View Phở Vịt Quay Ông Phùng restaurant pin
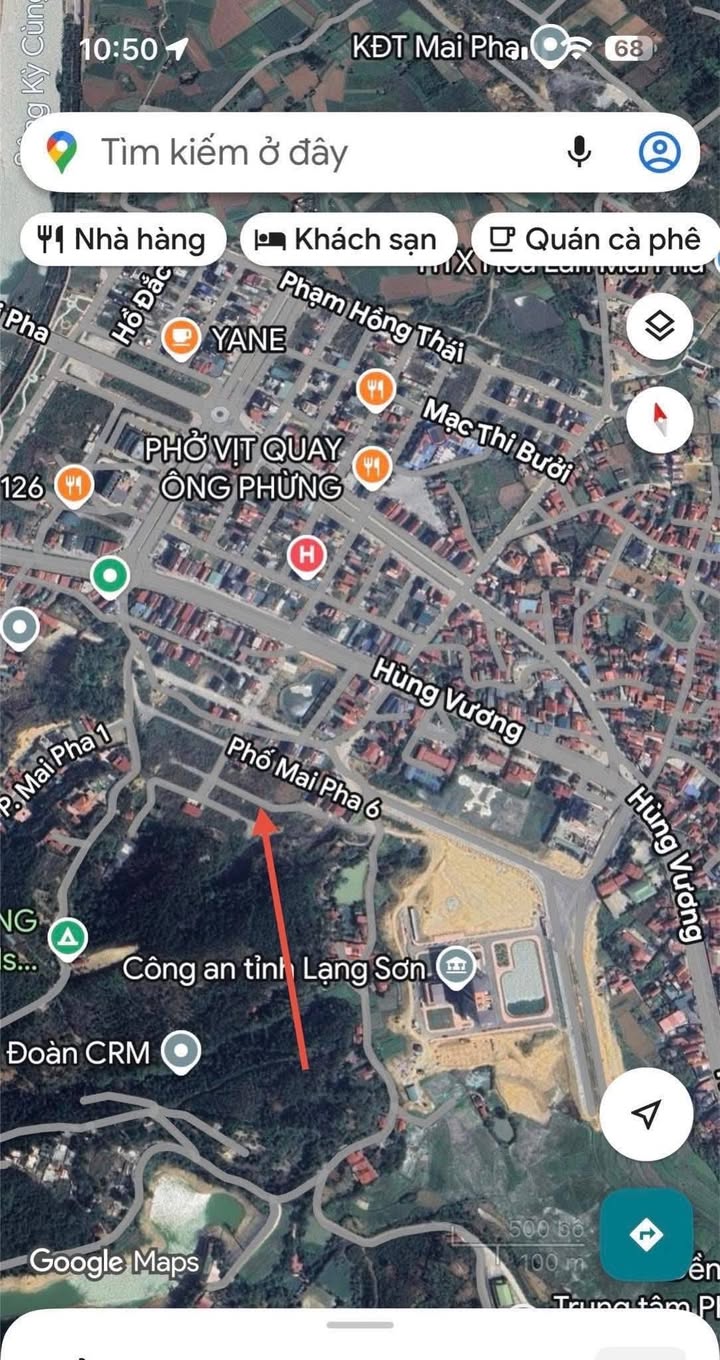 click(372, 466)
